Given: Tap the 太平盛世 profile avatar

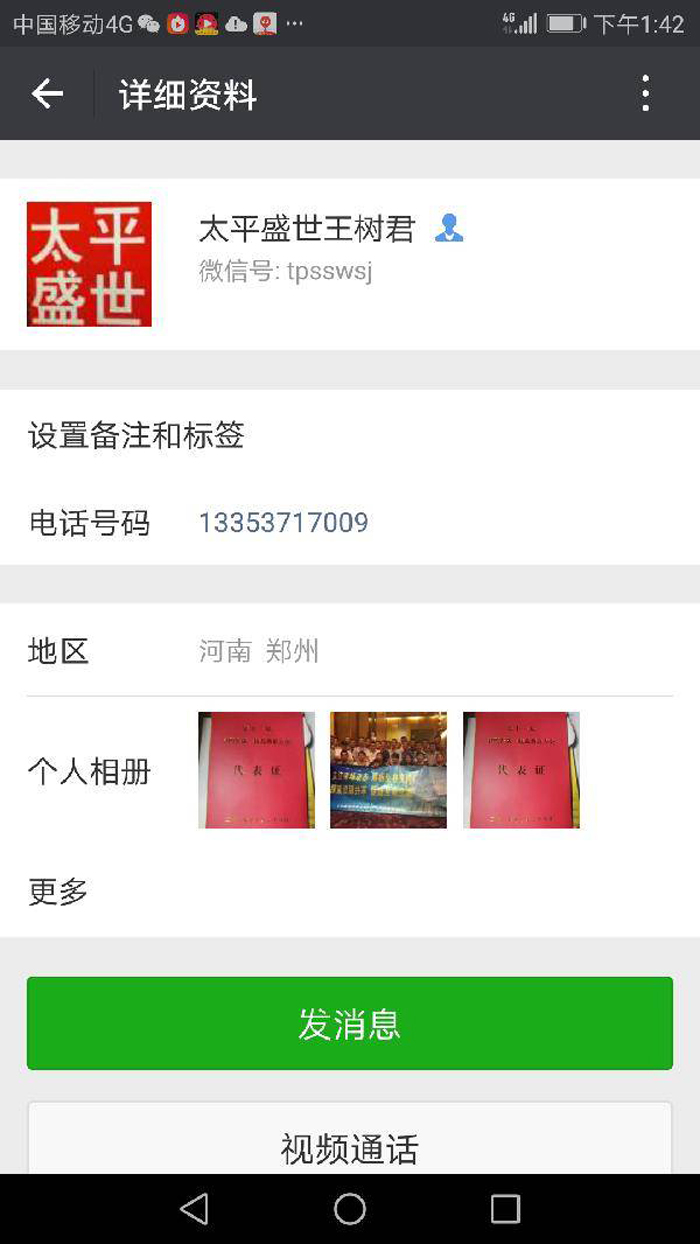Looking at the screenshot, I should 89,264.
